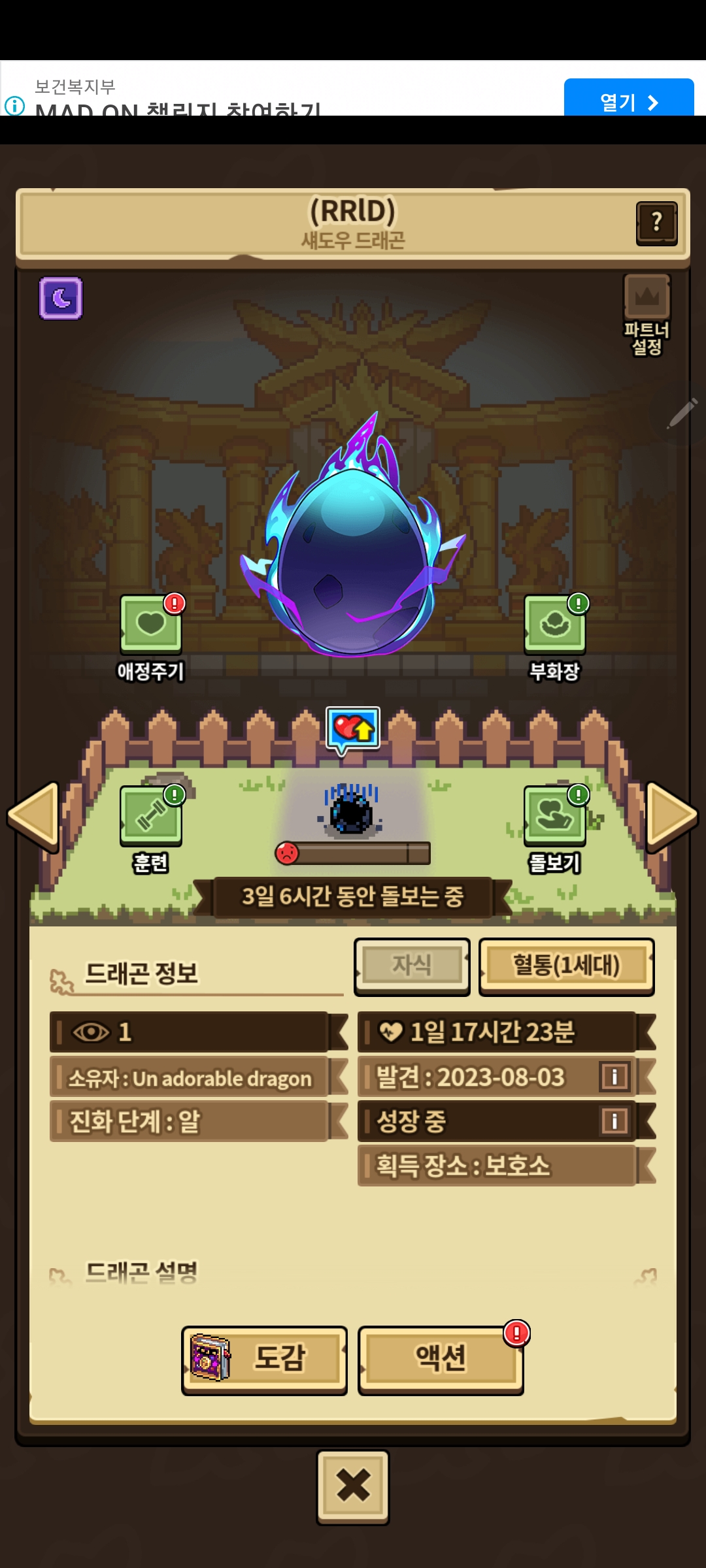Close the dragon info panel
Screen dimensions: 706x1568
[353, 1486]
